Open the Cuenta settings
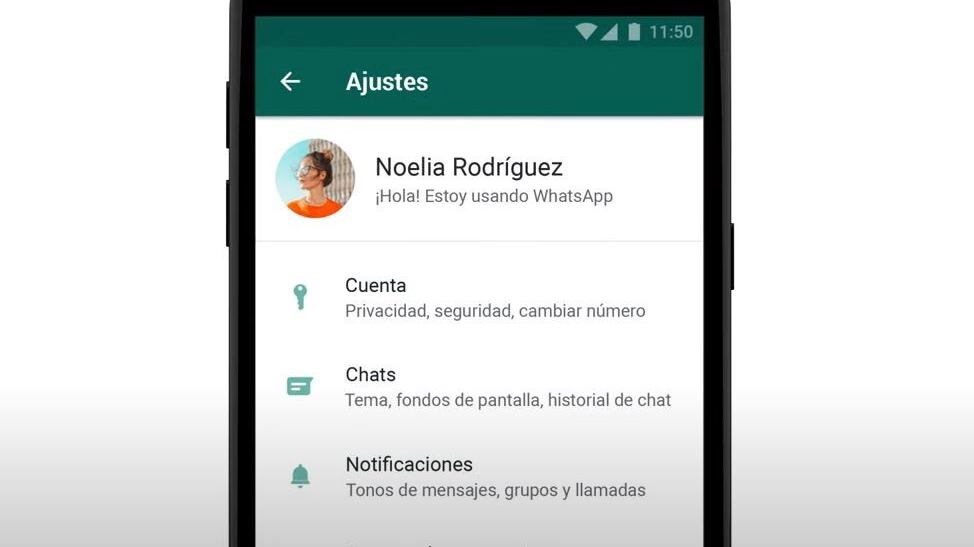Viewport: 974px width, 547px height. [480, 297]
